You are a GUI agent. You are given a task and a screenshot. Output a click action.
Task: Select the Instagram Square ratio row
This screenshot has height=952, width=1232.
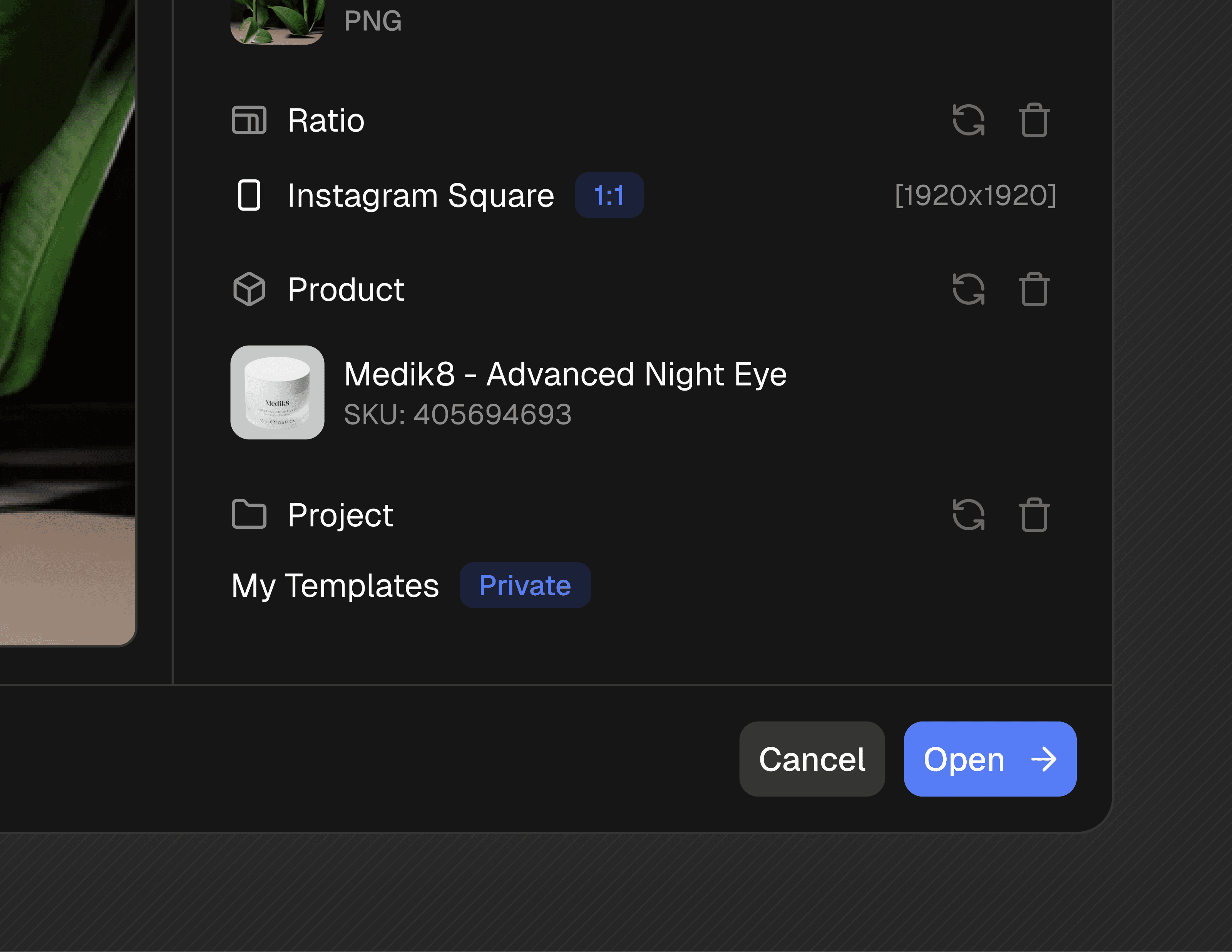(420, 195)
